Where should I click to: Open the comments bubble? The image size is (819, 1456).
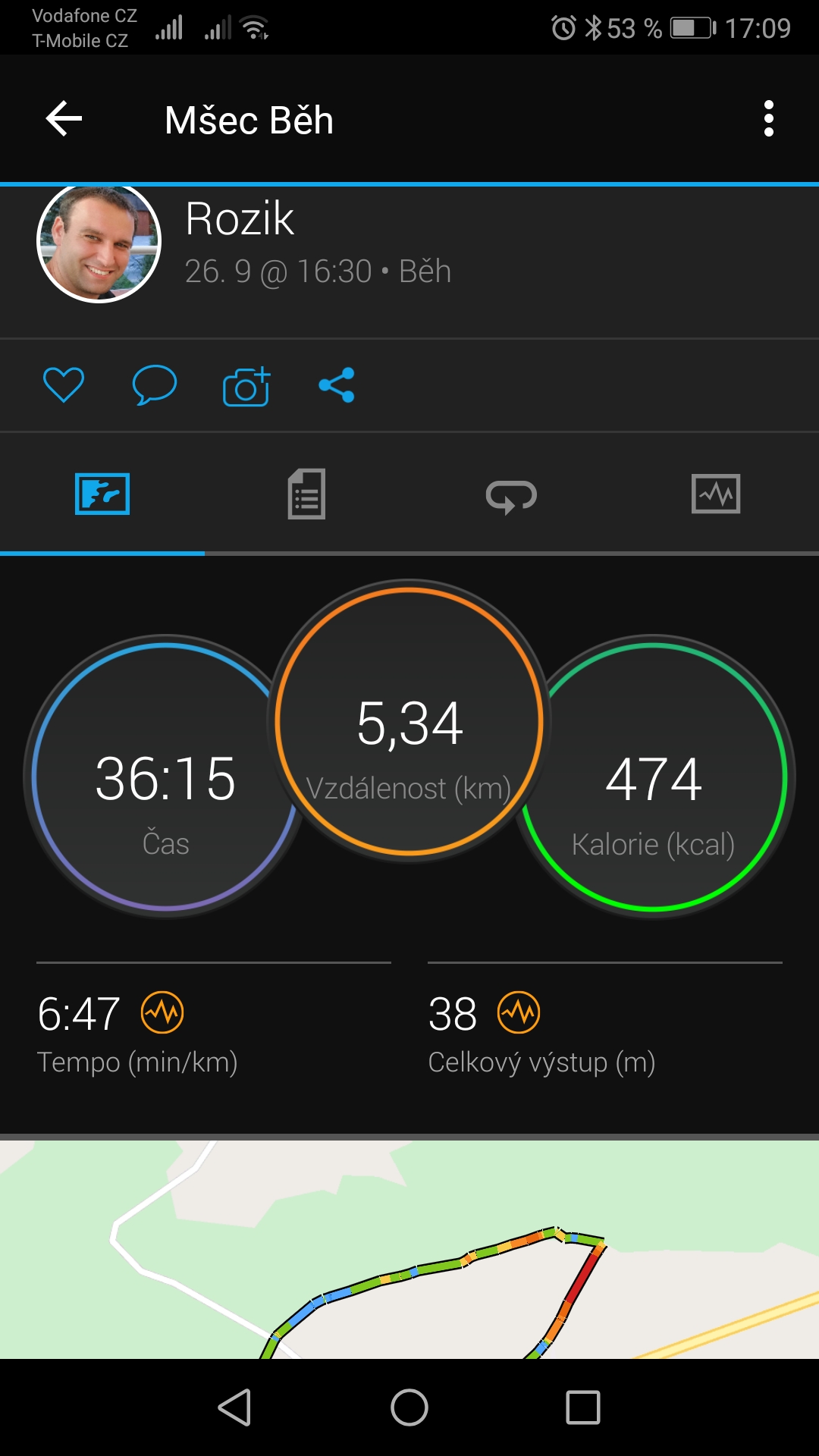coord(155,384)
